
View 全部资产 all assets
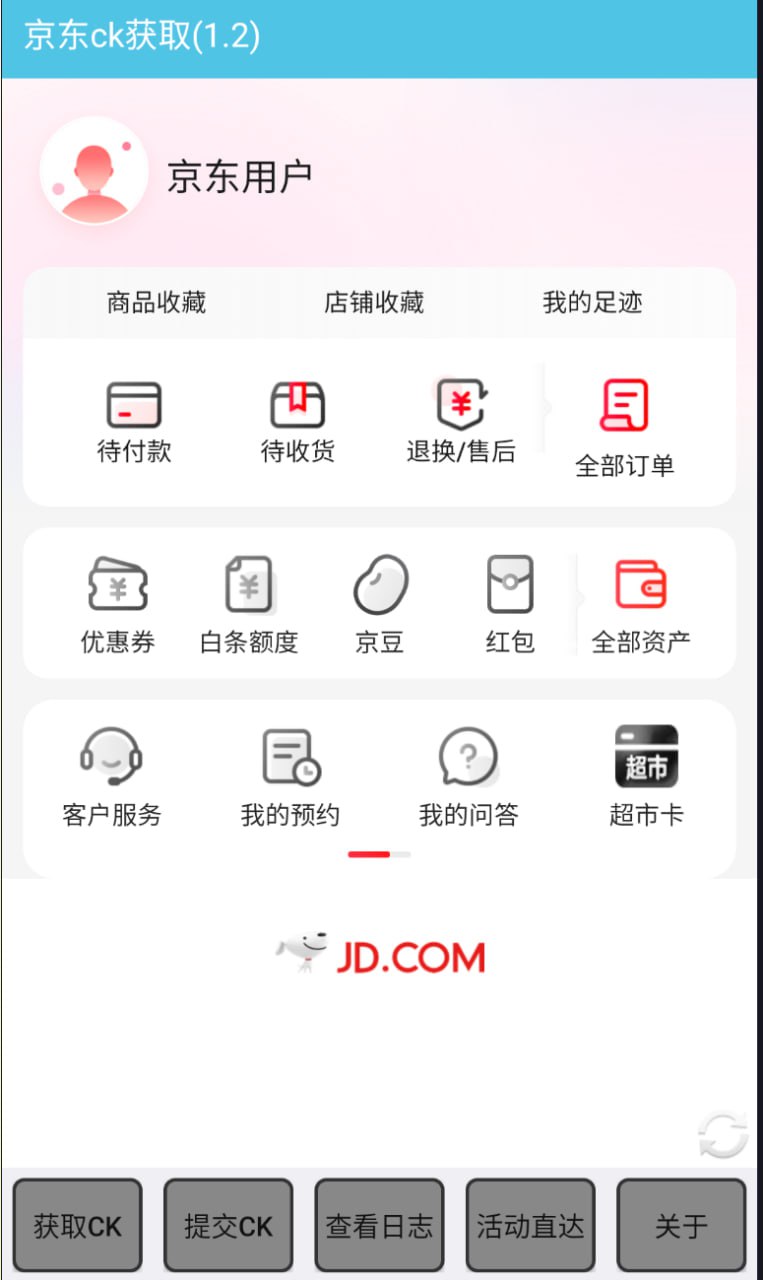point(643,600)
